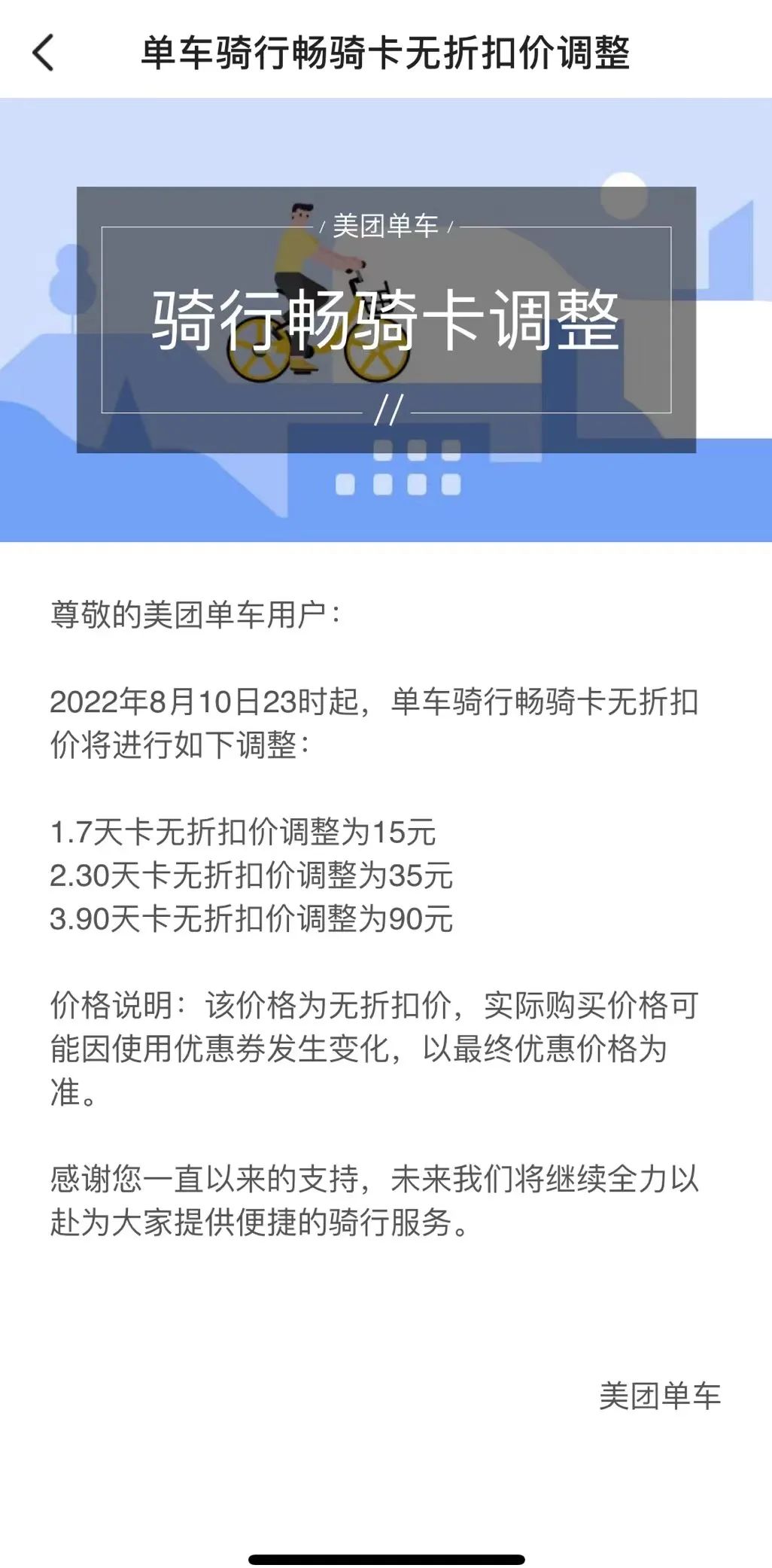Image resolution: width=772 pixels, height=1568 pixels.
Task: Select the 30天卡 price line
Action: [248, 875]
